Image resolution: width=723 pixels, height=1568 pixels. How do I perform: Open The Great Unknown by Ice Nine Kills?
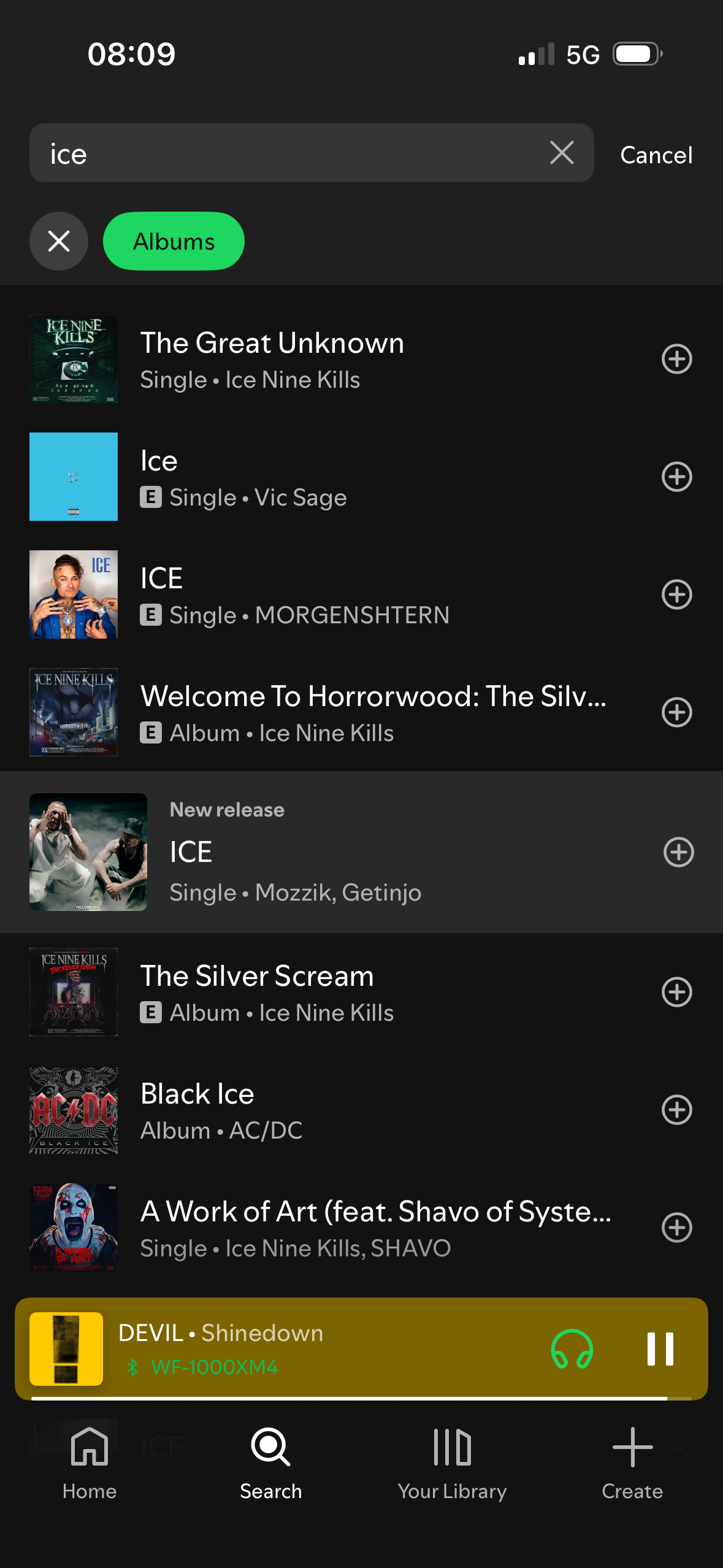pos(331,359)
